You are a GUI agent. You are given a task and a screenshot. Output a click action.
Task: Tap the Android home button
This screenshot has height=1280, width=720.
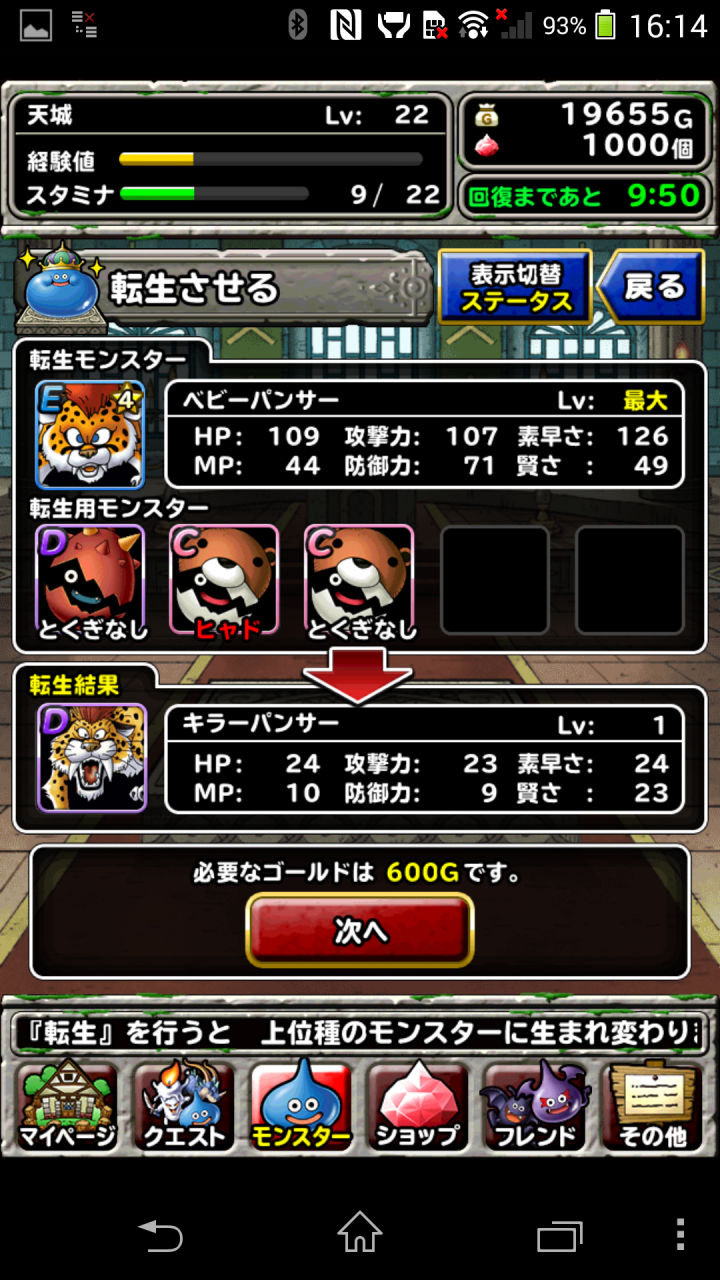coord(360,1233)
